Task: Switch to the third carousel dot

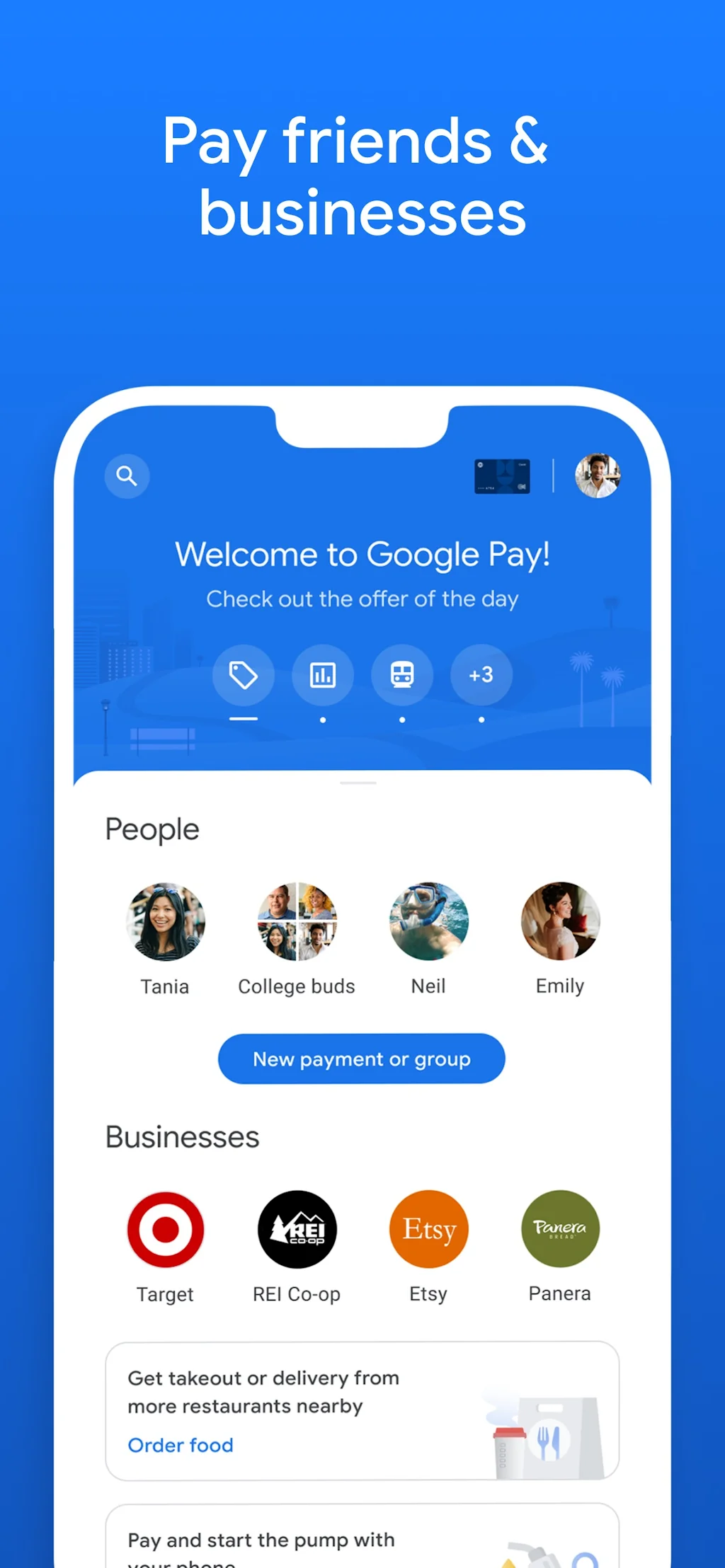Action: pos(402,719)
